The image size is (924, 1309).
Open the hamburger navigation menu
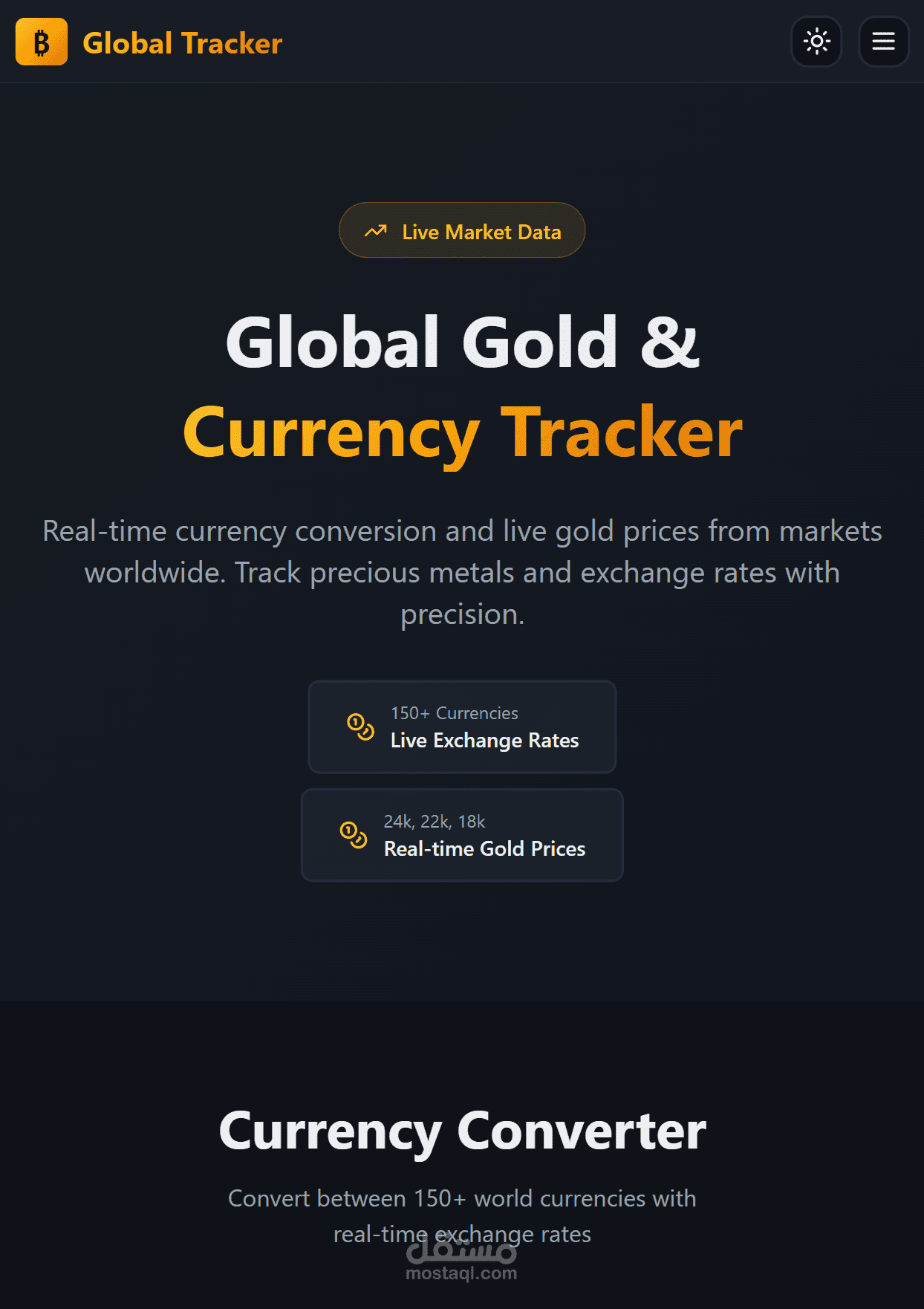pos(883,42)
